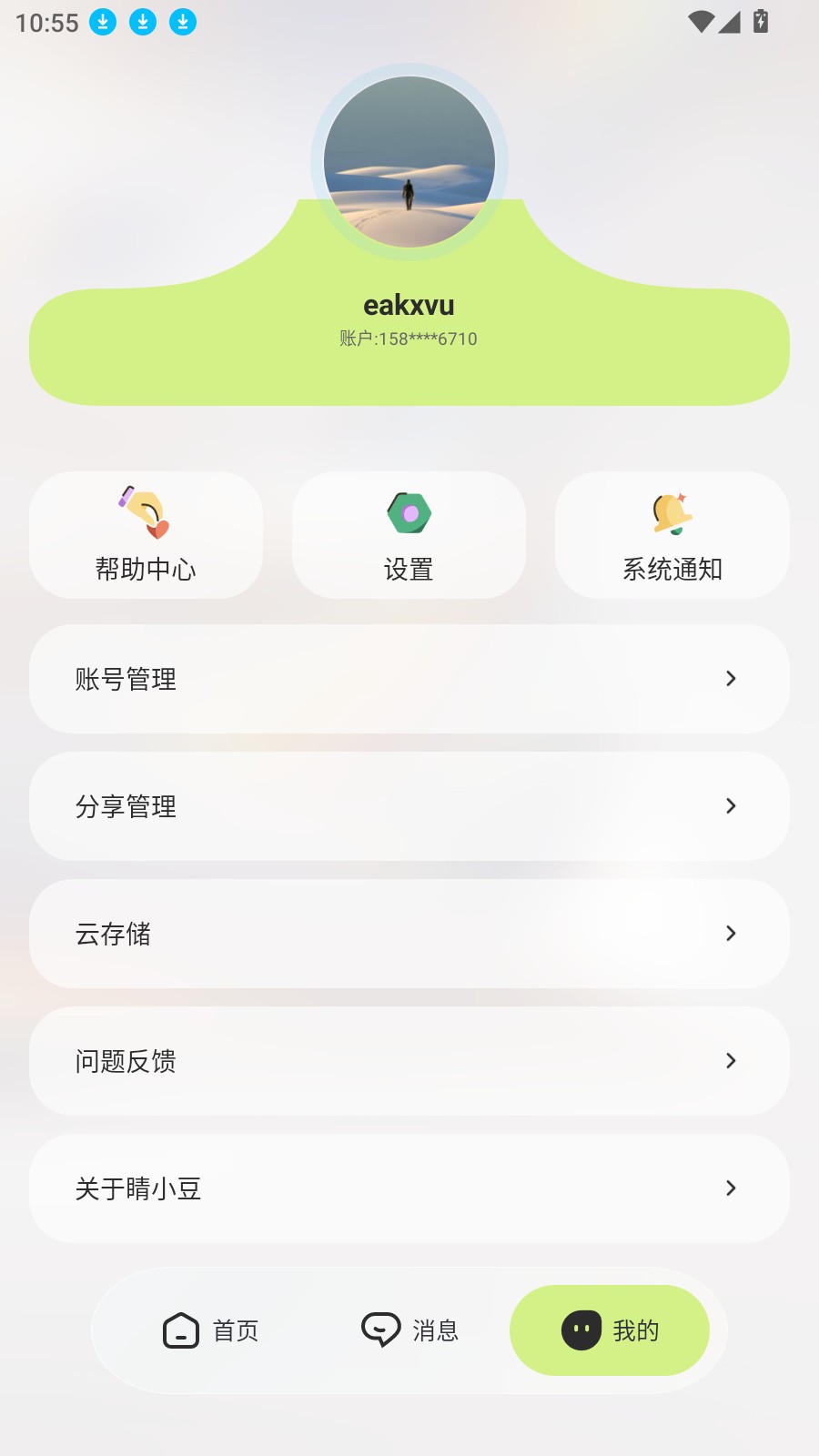Viewport: 819px width, 1456px height.
Task: Tap a download icon in the status bar
Action: point(102,20)
